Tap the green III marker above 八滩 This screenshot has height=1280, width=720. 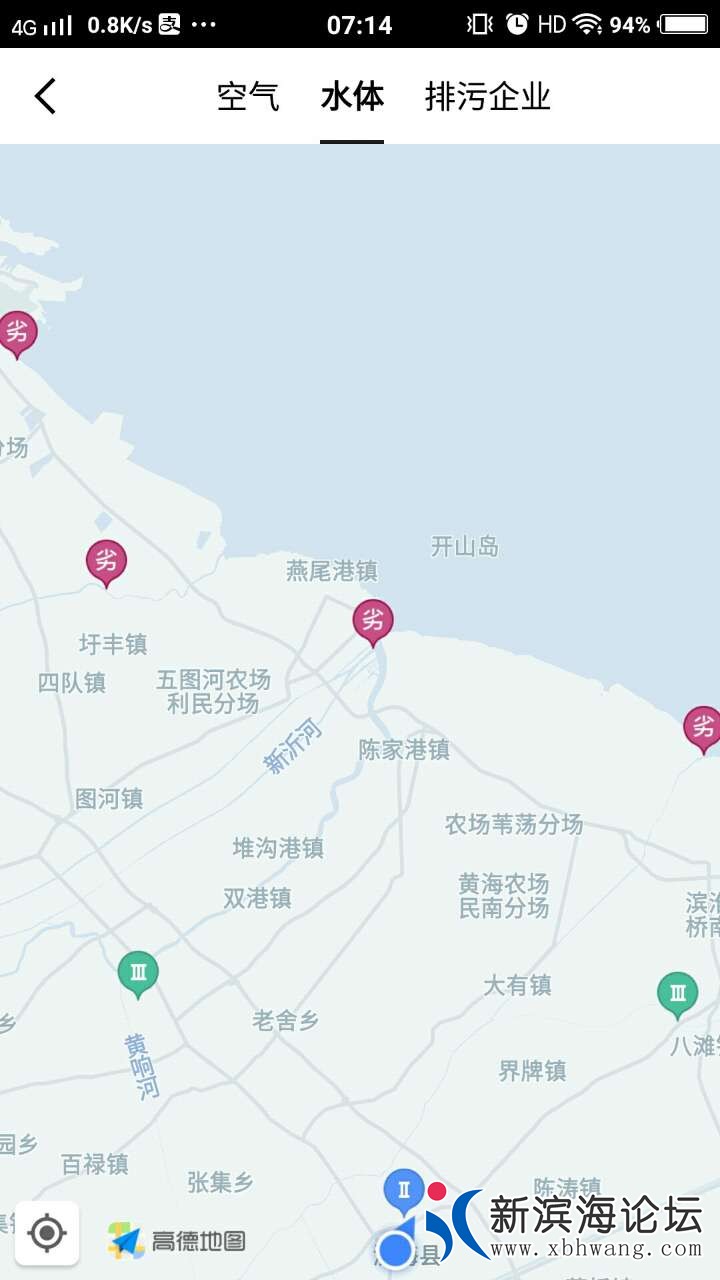678,993
